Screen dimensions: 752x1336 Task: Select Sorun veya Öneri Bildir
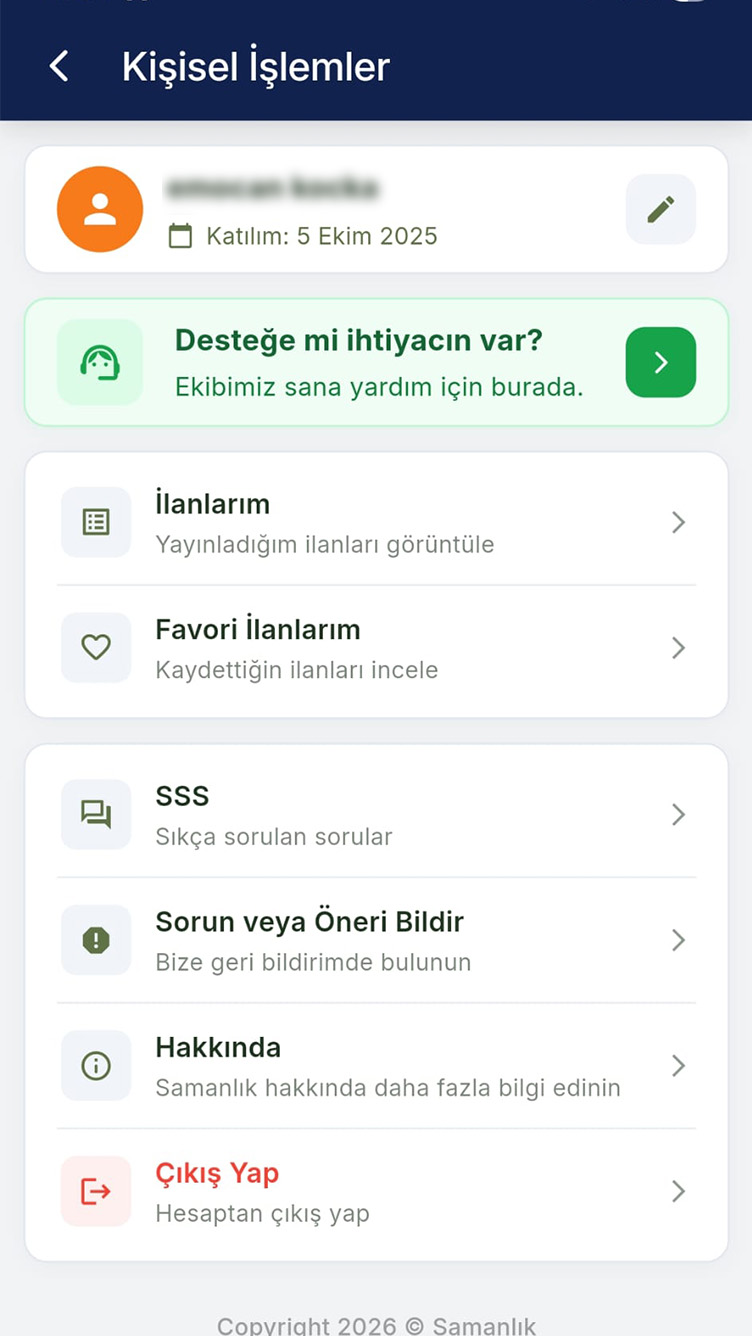point(375,940)
